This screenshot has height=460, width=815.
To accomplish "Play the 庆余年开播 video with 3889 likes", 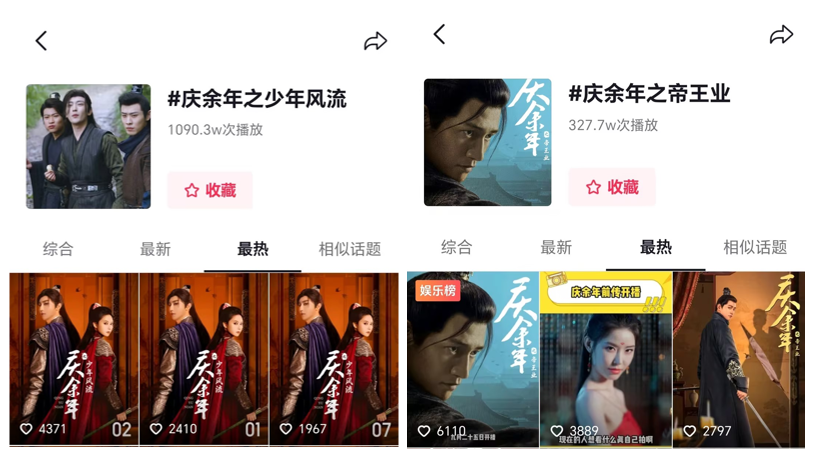I will (x=606, y=358).
